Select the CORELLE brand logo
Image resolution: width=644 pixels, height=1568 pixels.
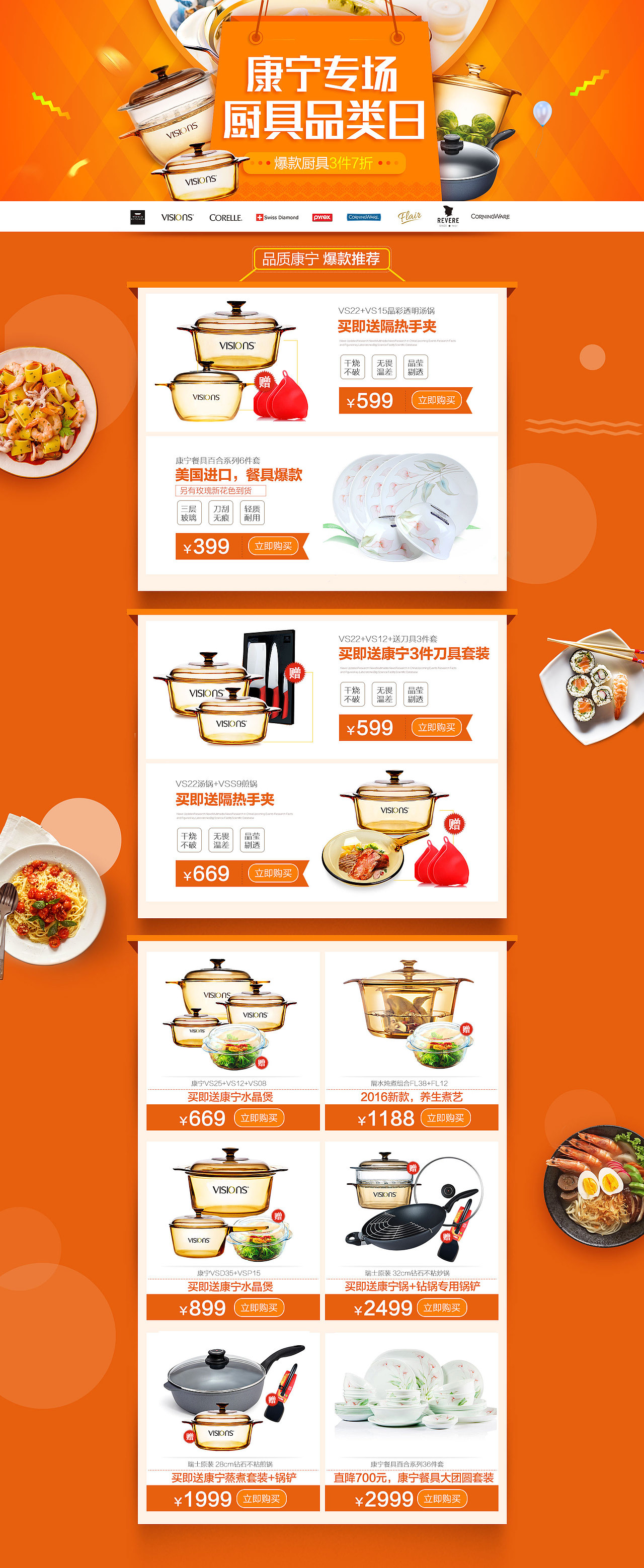click(226, 217)
